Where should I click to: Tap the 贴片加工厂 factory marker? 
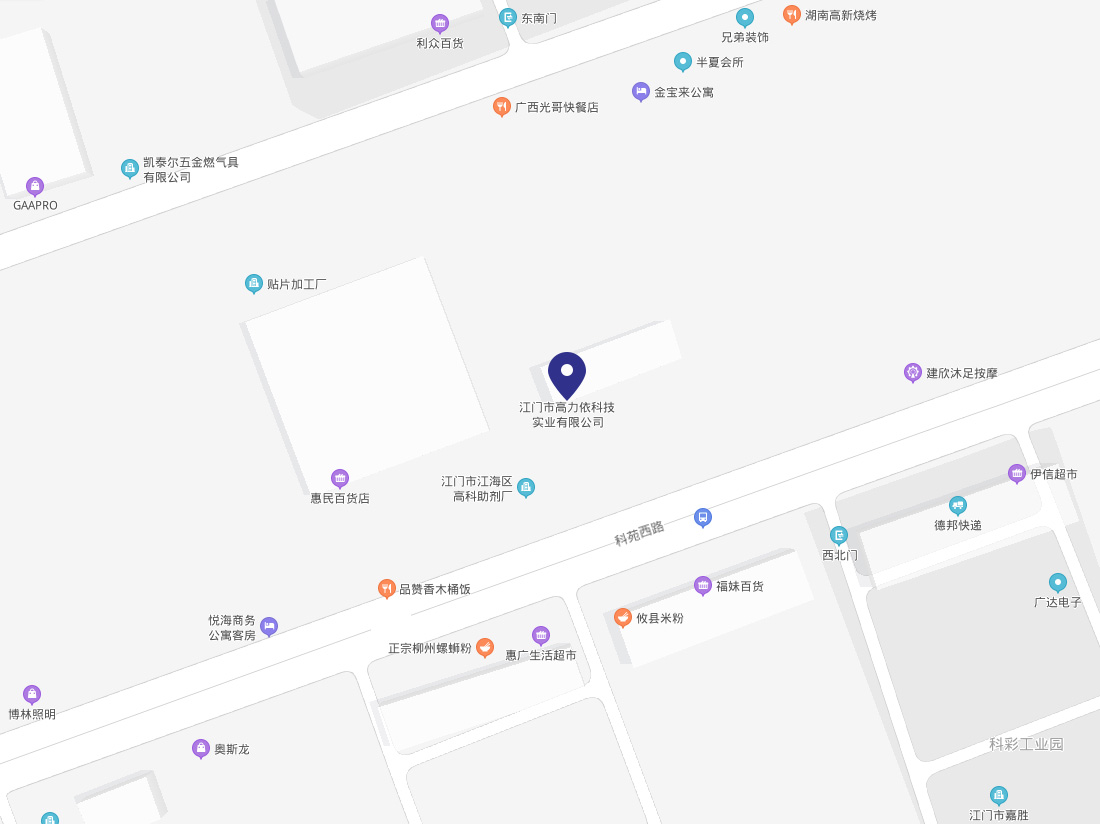coord(254,283)
